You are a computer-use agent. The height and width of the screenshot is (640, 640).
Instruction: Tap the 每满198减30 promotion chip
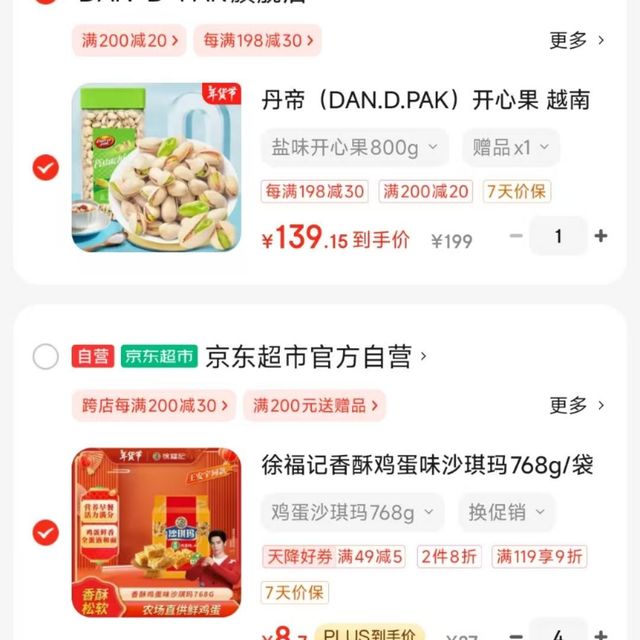(258, 41)
